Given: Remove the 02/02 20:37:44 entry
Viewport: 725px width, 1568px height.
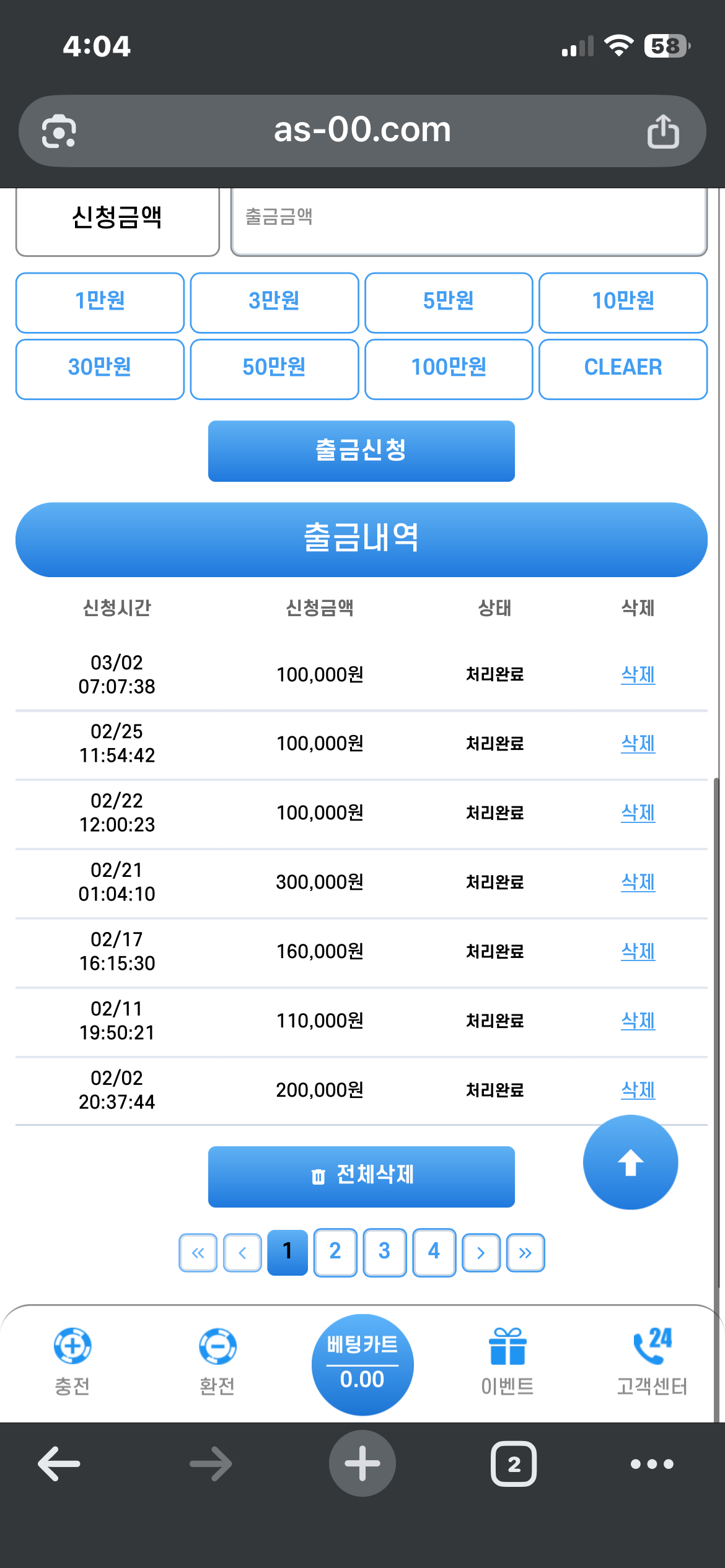Looking at the screenshot, I should (638, 1090).
